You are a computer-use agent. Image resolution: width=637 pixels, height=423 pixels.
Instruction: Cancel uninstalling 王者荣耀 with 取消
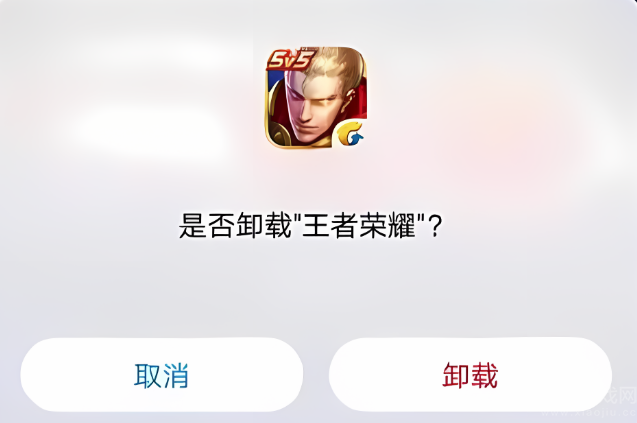tap(161, 375)
